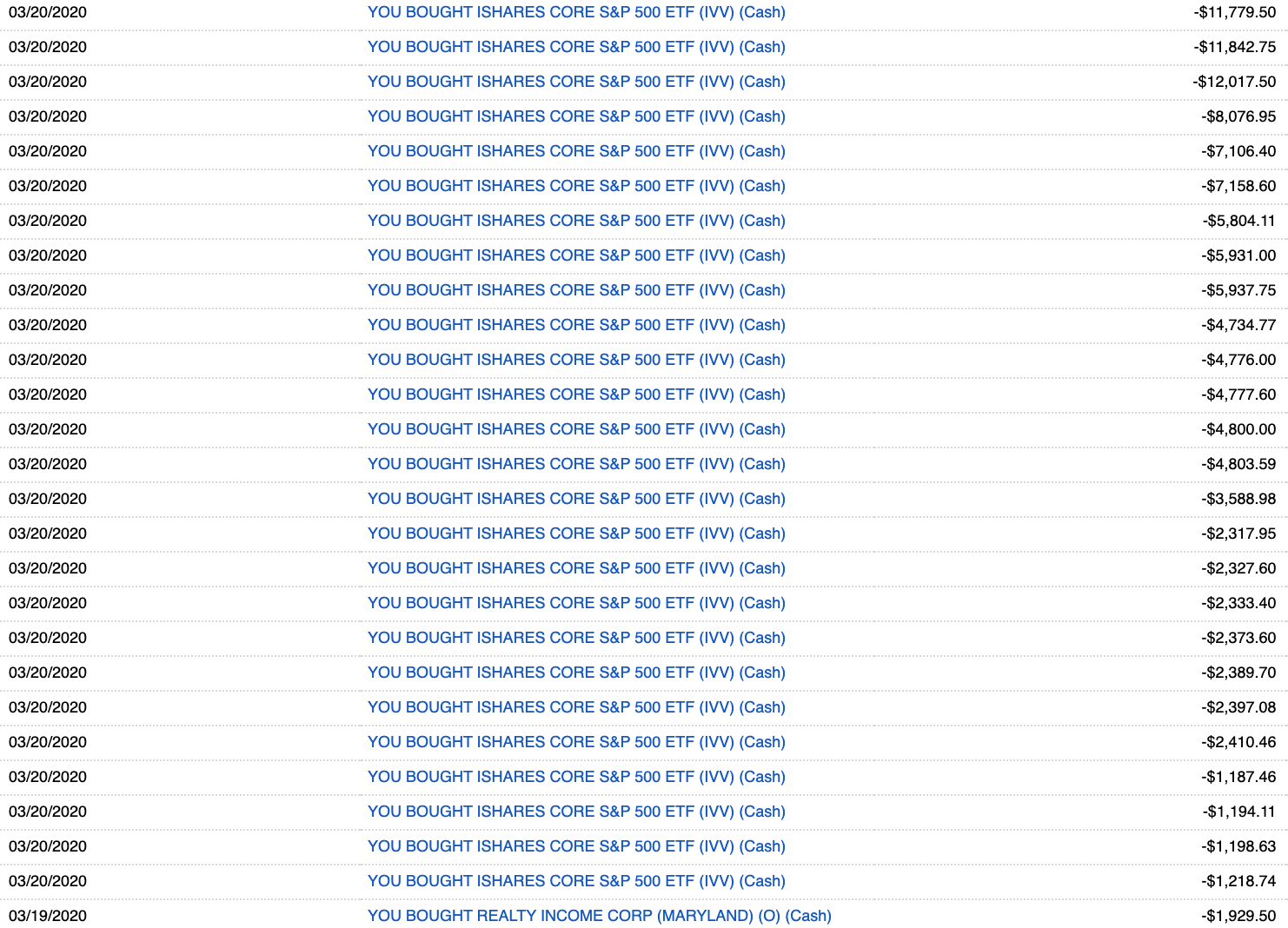This screenshot has width=1288, height=928.
Task: Open the IVV purchase of -$11,842.75
Action: tap(576, 47)
